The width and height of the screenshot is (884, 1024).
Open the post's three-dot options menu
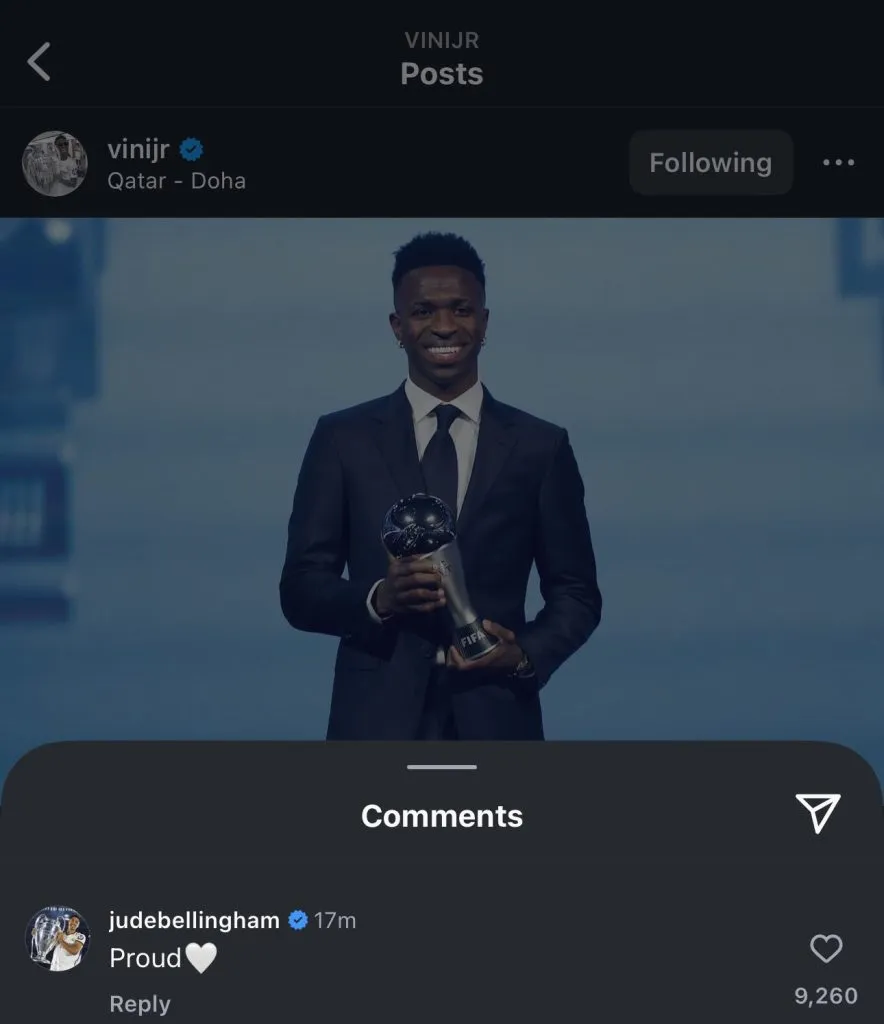click(838, 162)
